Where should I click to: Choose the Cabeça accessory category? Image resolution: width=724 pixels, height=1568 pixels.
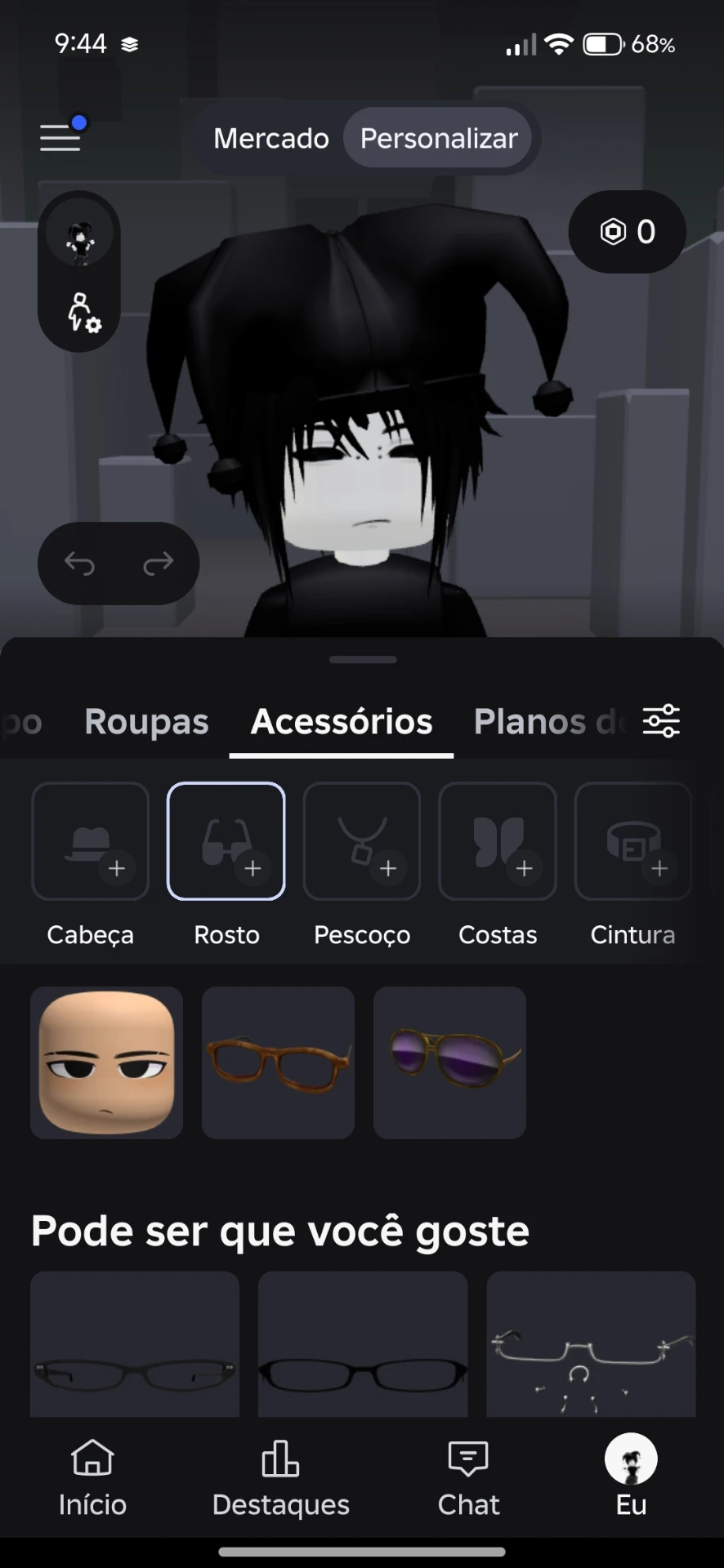coord(91,866)
